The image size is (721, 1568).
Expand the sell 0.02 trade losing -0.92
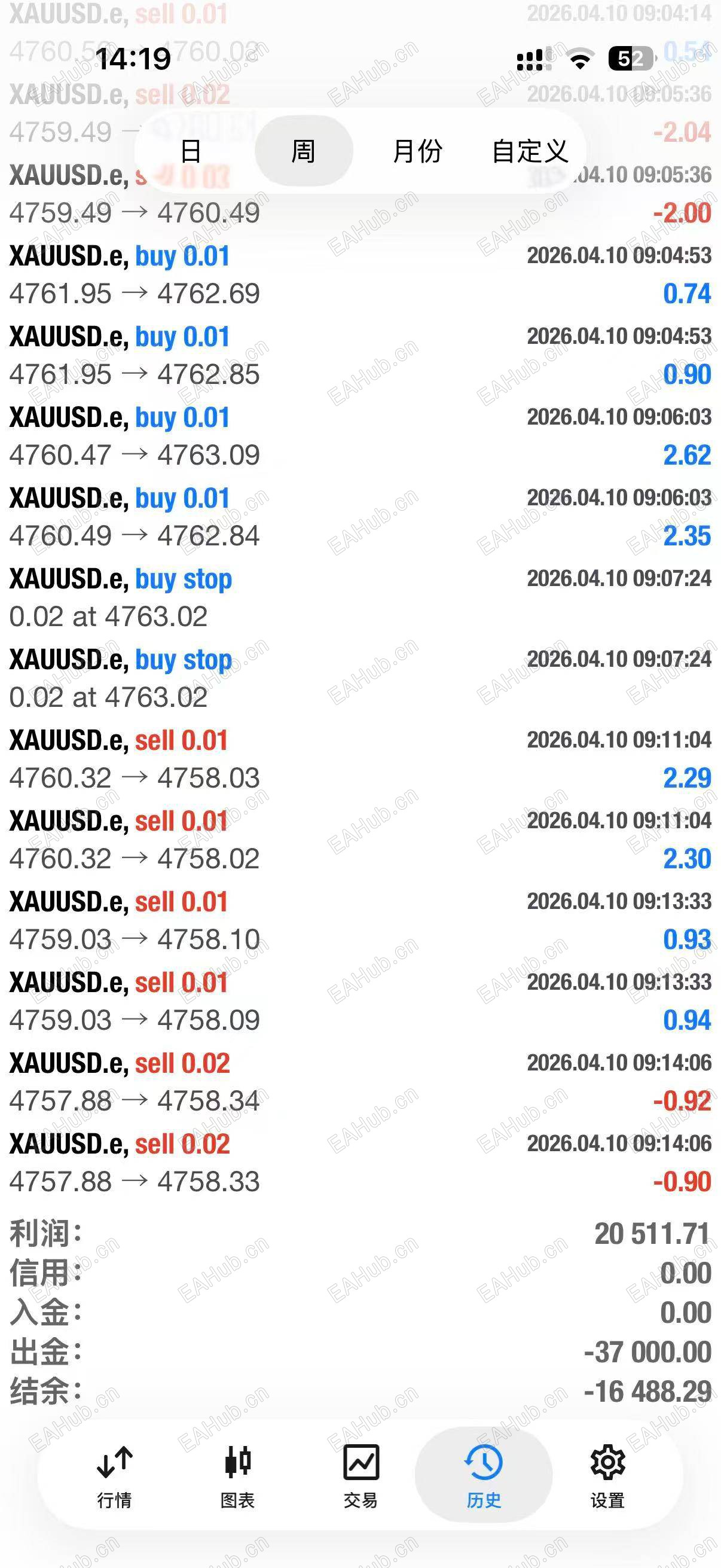(360, 1082)
